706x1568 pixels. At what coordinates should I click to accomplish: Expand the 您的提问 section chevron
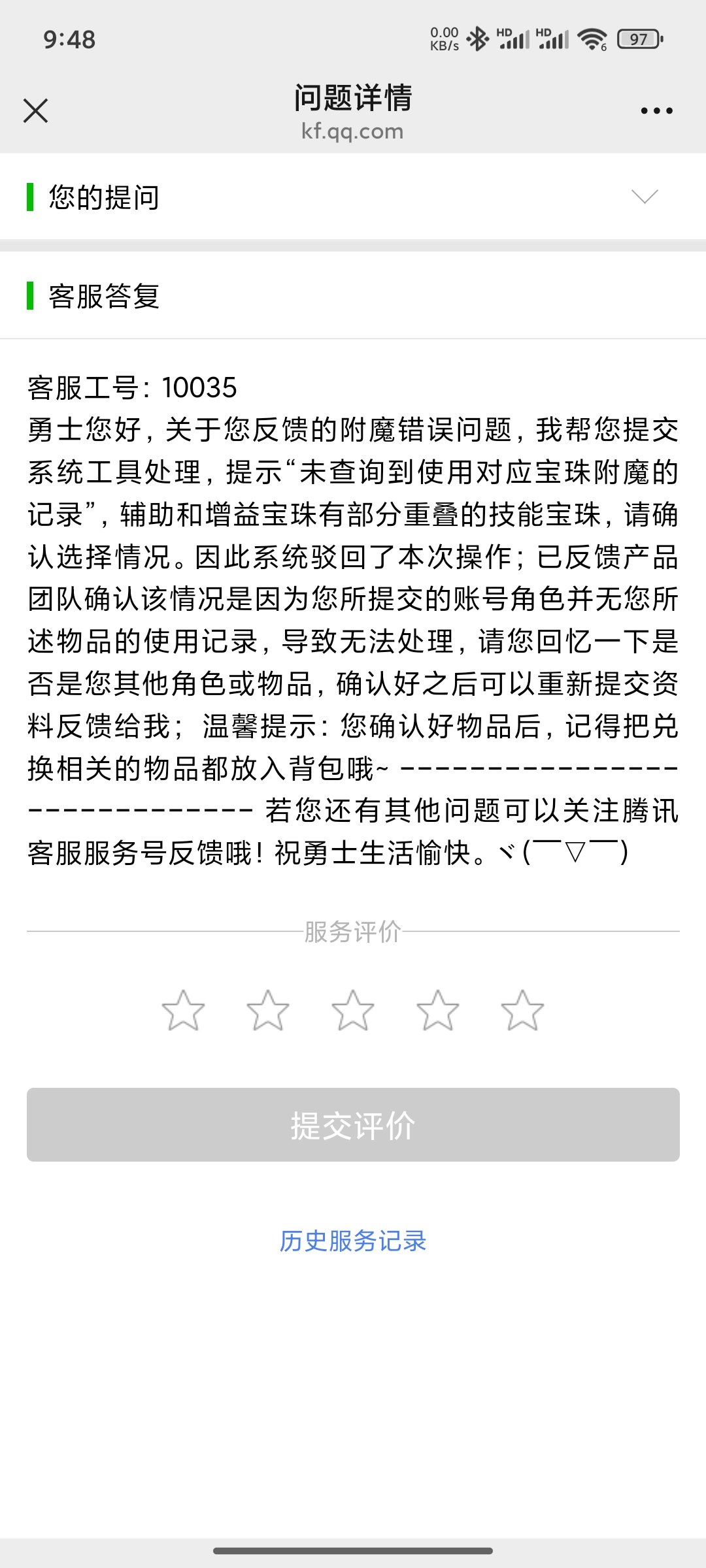pyautogui.click(x=645, y=197)
